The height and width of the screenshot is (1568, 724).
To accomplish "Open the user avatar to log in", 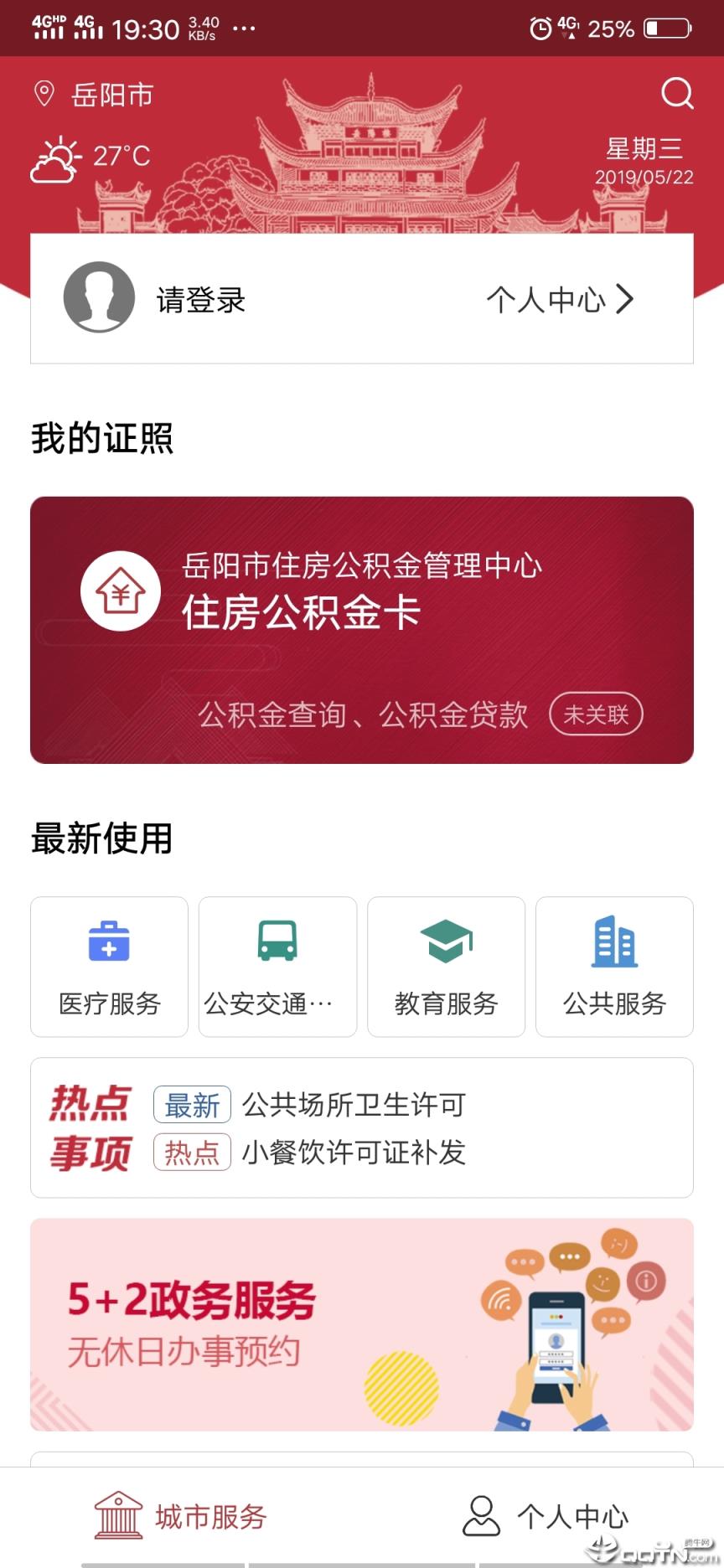I will click(98, 299).
